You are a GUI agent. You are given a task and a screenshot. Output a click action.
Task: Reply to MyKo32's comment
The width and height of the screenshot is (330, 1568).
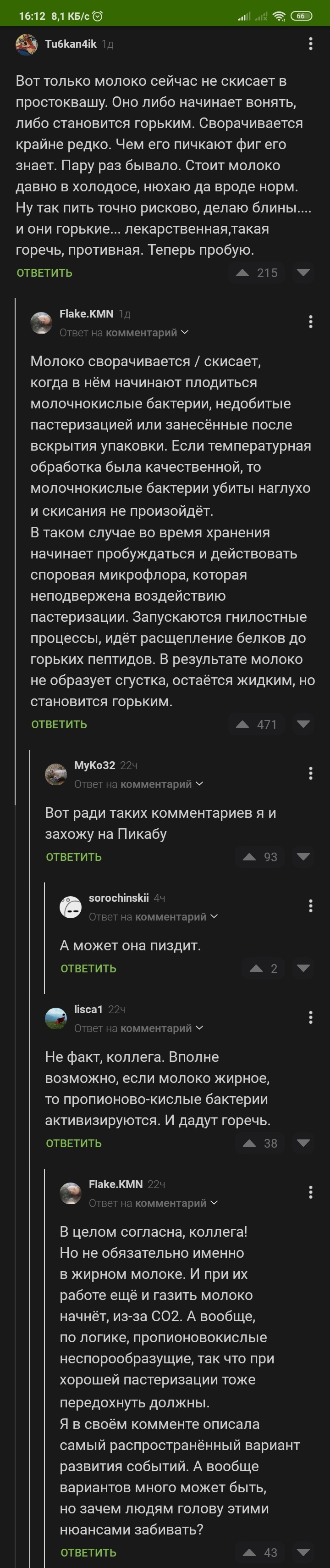tap(73, 857)
